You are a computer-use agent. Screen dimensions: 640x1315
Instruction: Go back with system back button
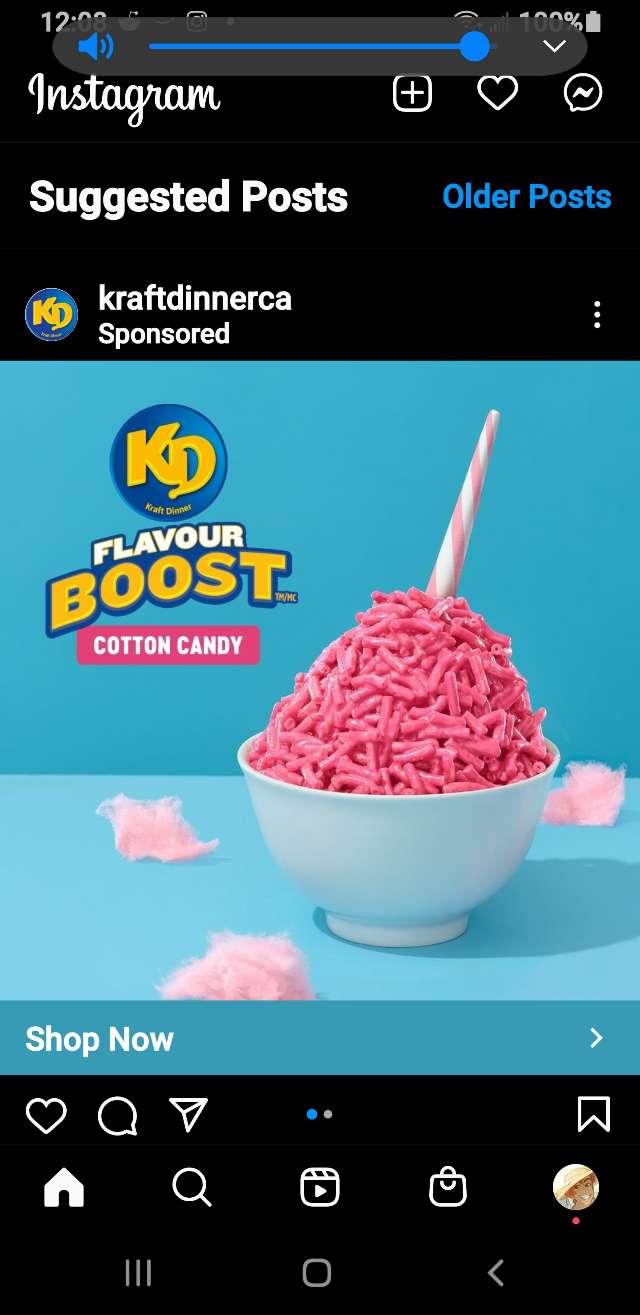pyautogui.click(x=495, y=1272)
